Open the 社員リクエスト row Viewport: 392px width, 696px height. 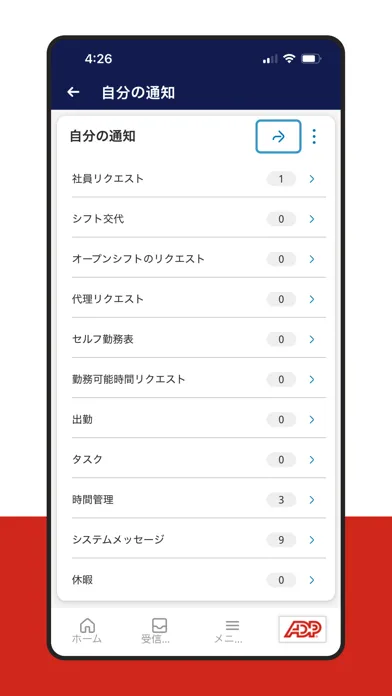coord(198,179)
